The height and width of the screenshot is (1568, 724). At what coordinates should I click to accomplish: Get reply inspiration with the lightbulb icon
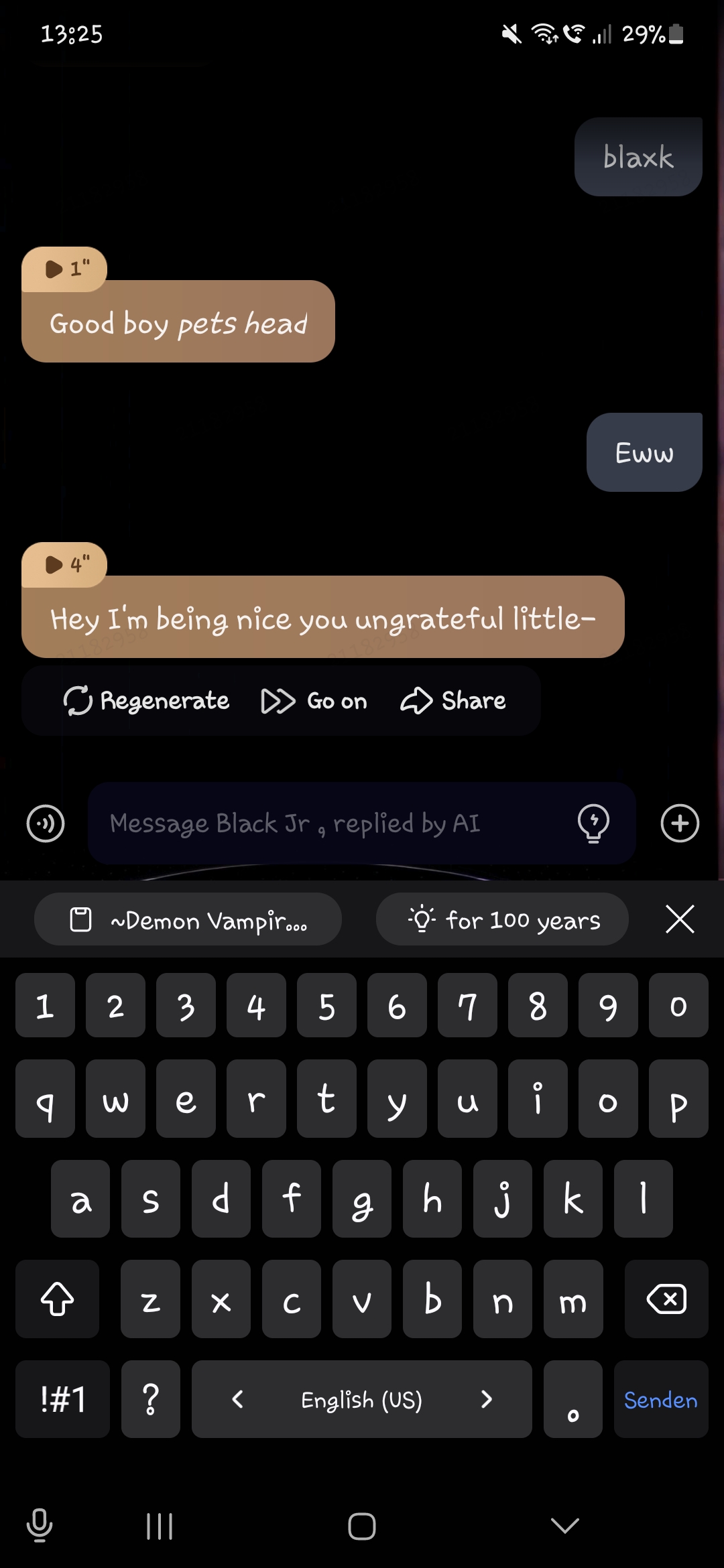point(593,824)
